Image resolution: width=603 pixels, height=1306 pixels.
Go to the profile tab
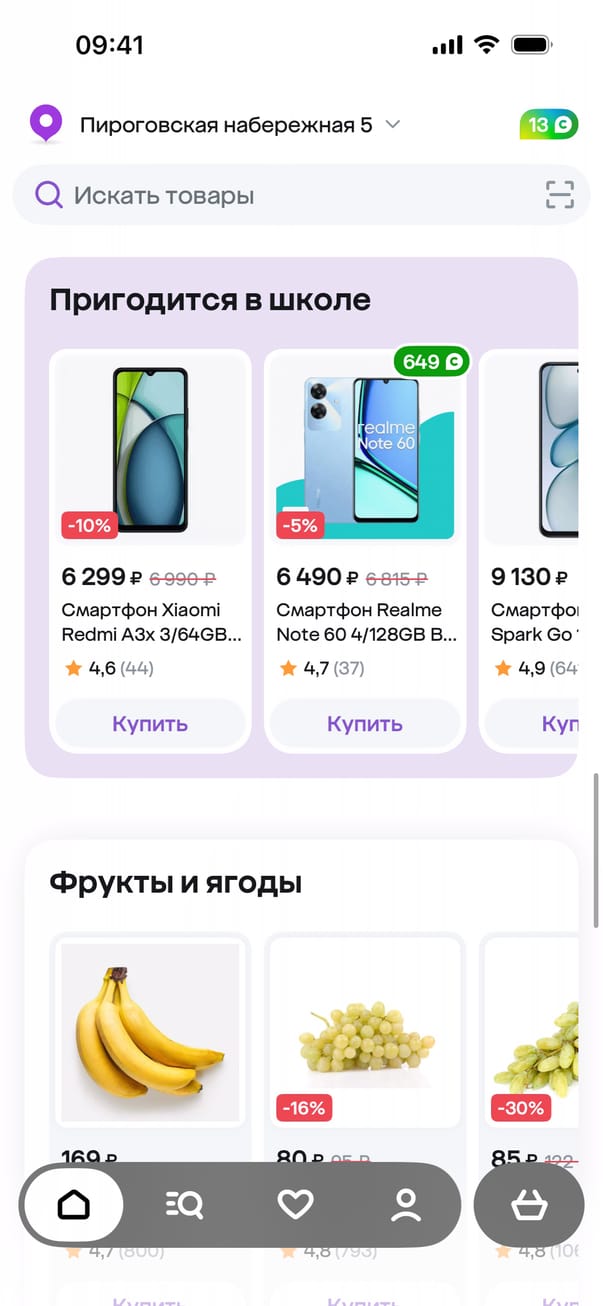click(406, 1205)
